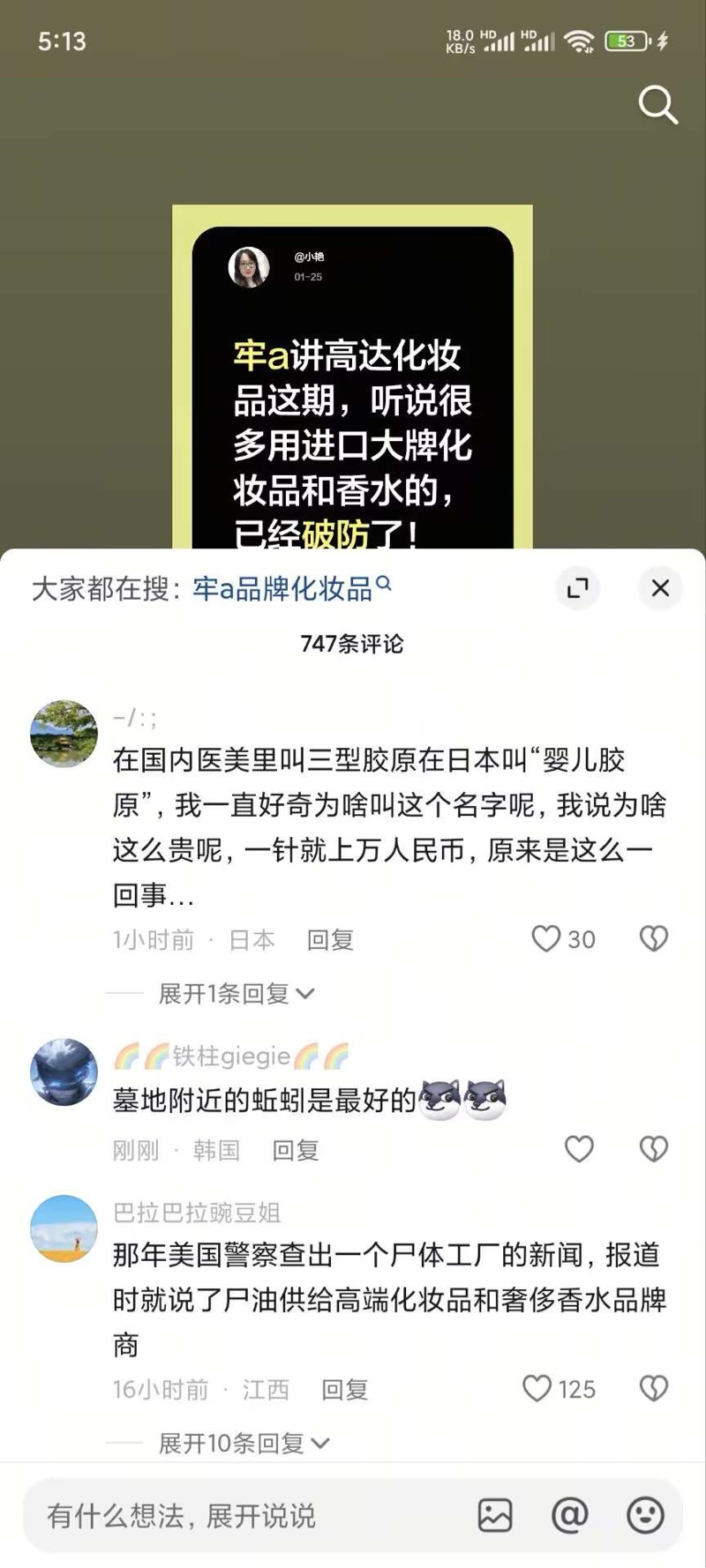Open search with the magnifier icon

657,105
